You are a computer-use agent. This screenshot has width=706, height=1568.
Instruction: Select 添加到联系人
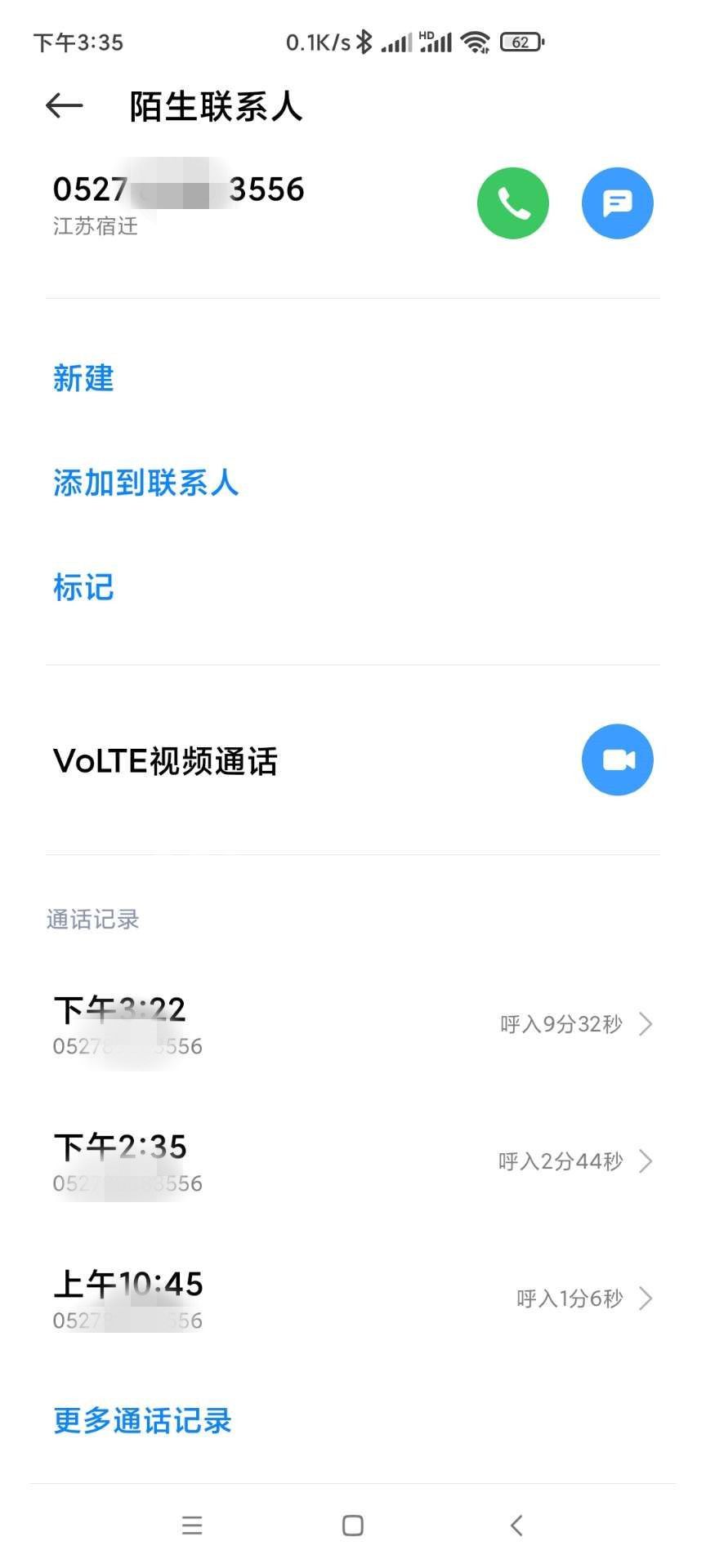145,483
